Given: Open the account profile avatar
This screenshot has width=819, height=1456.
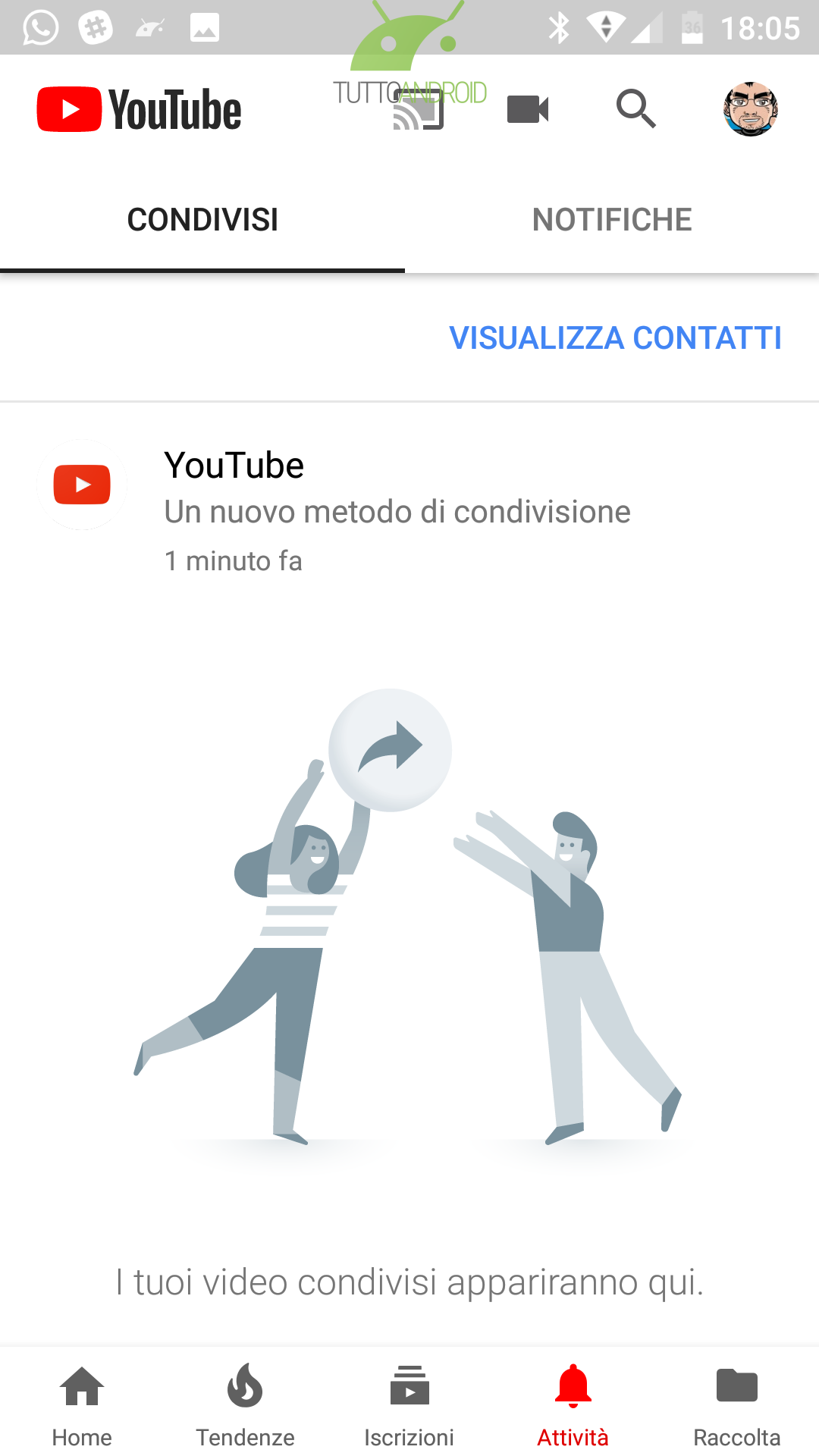Looking at the screenshot, I should (x=751, y=109).
